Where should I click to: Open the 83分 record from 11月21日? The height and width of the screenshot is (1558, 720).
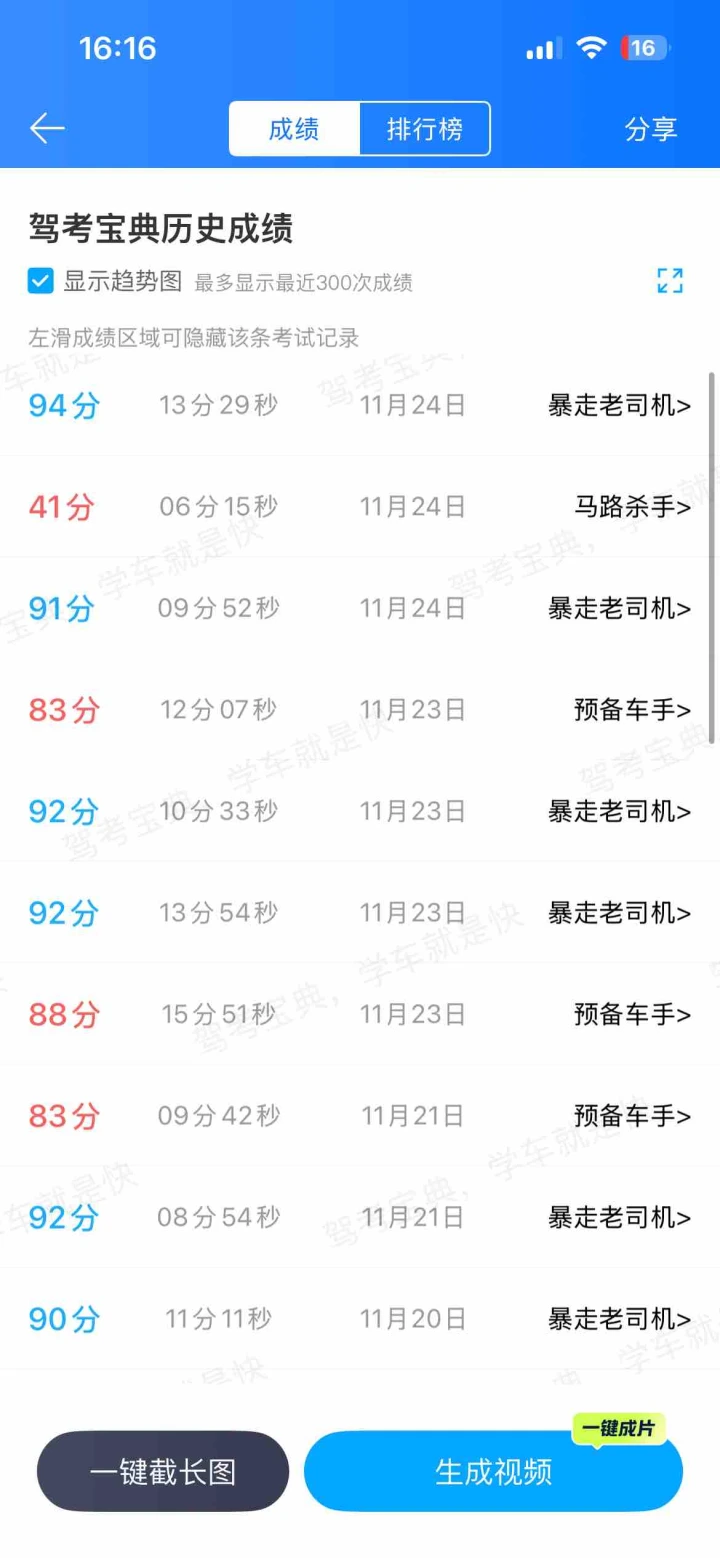point(360,1116)
